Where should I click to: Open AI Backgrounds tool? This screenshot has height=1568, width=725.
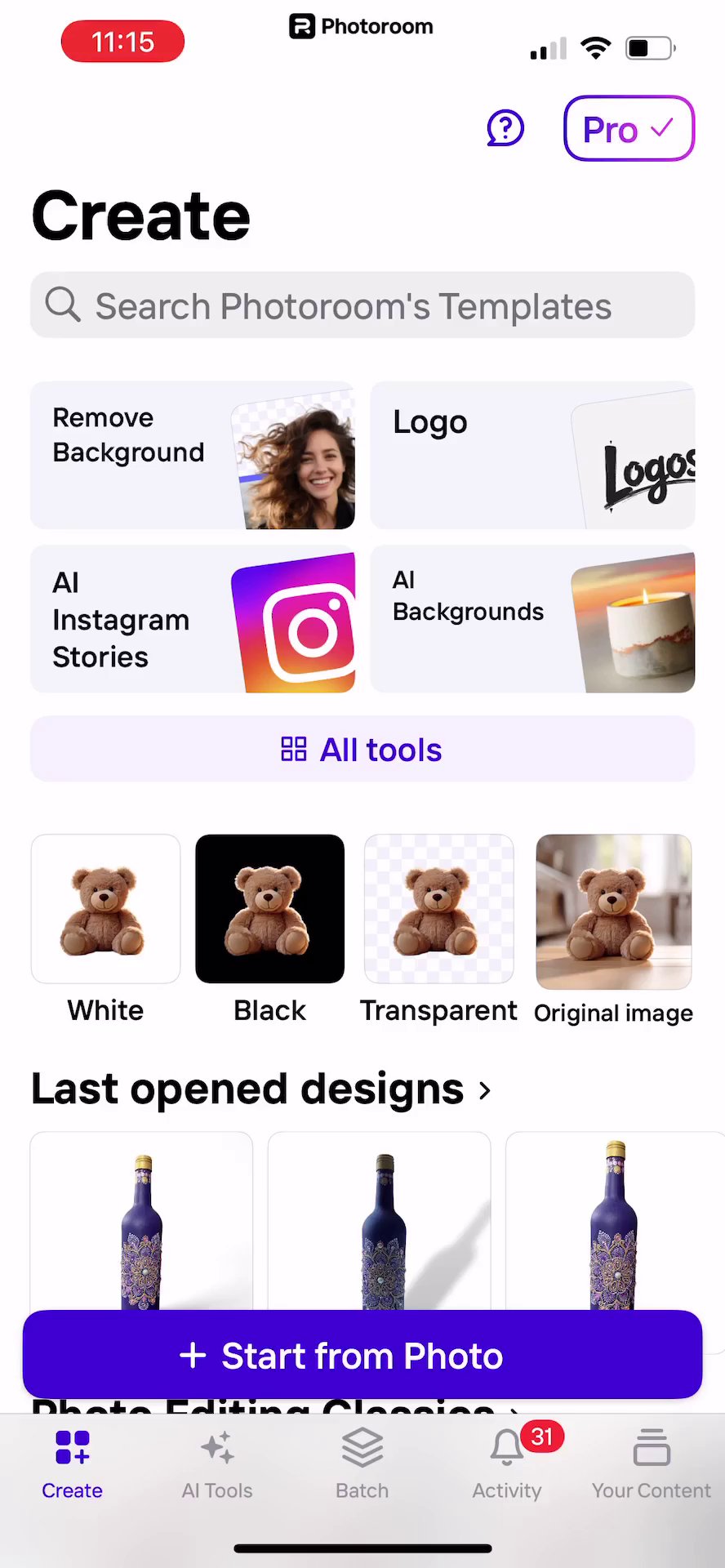click(x=532, y=619)
